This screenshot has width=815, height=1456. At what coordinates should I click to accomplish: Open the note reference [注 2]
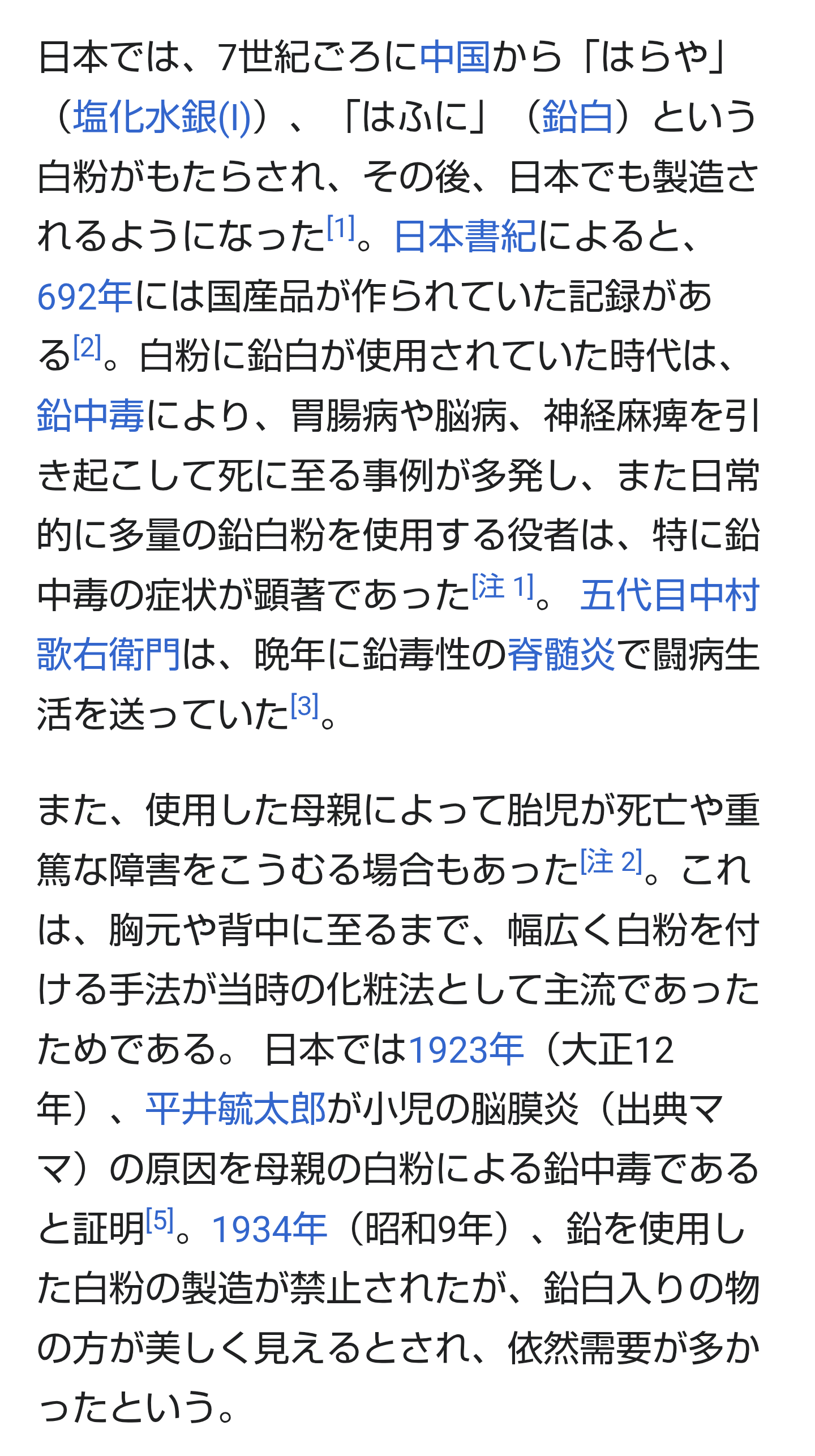pyautogui.click(x=612, y=862)
